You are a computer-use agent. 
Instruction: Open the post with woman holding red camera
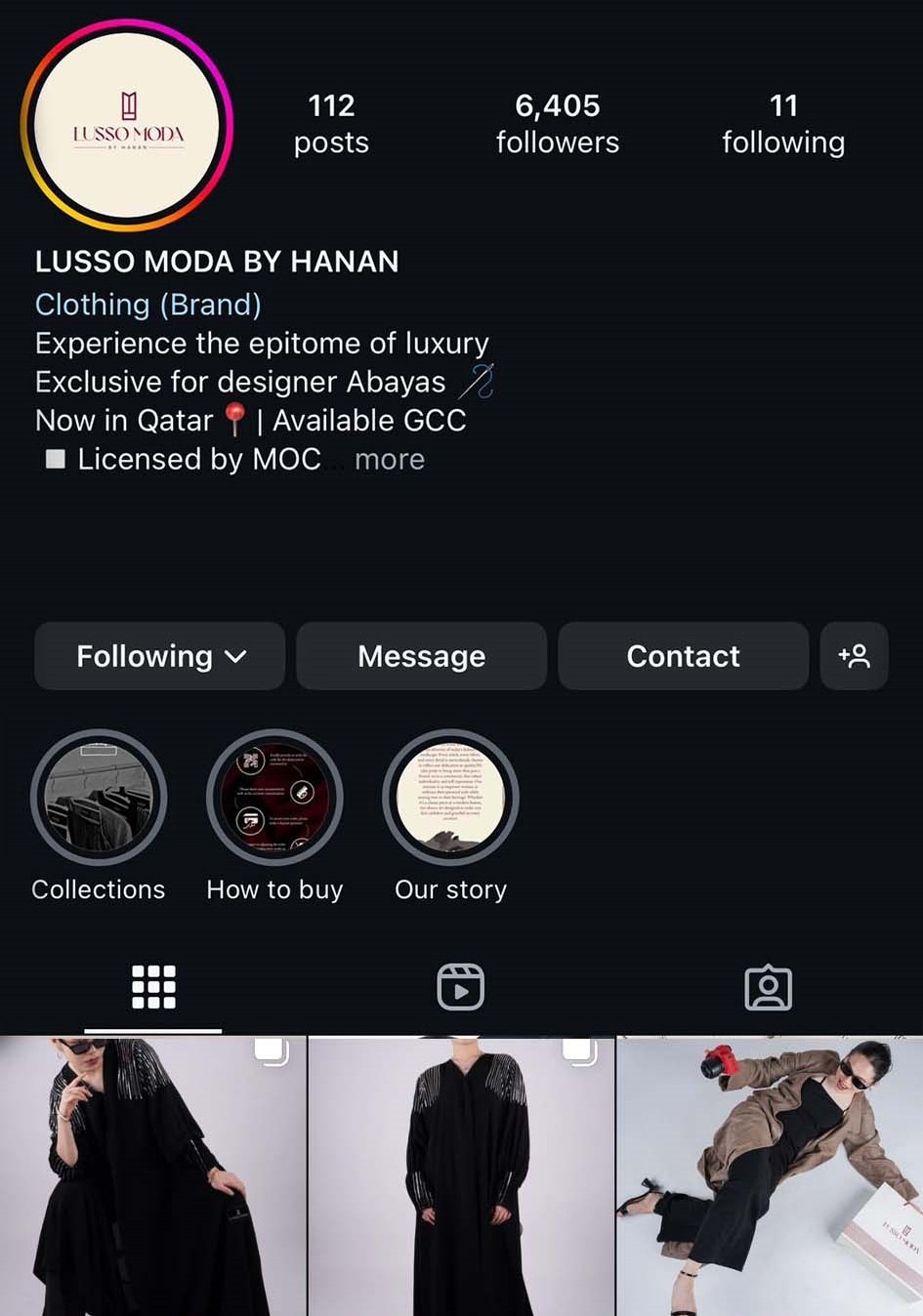point(770,1176)
